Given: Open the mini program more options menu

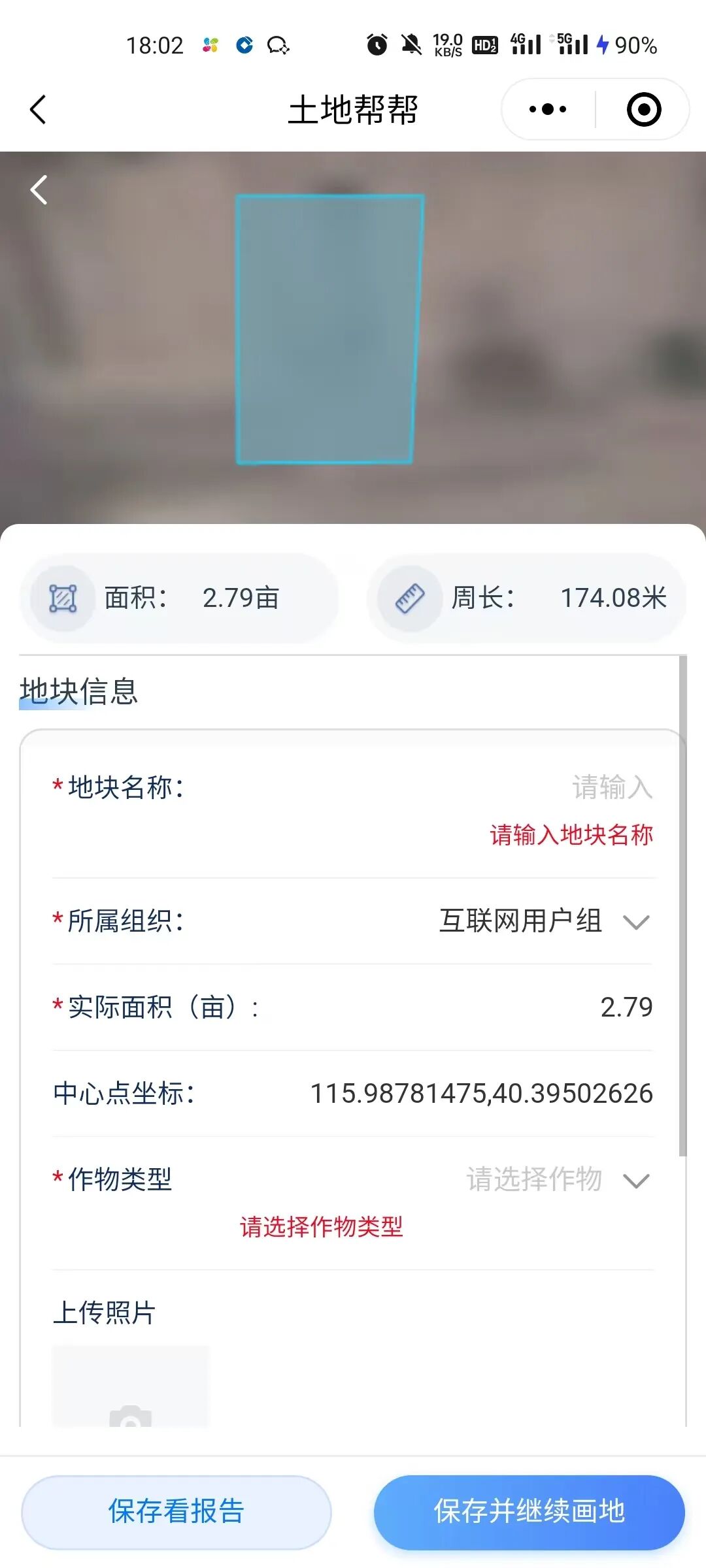Looking at the screenshot, I should pyautogui.click(x=548, y=109).
